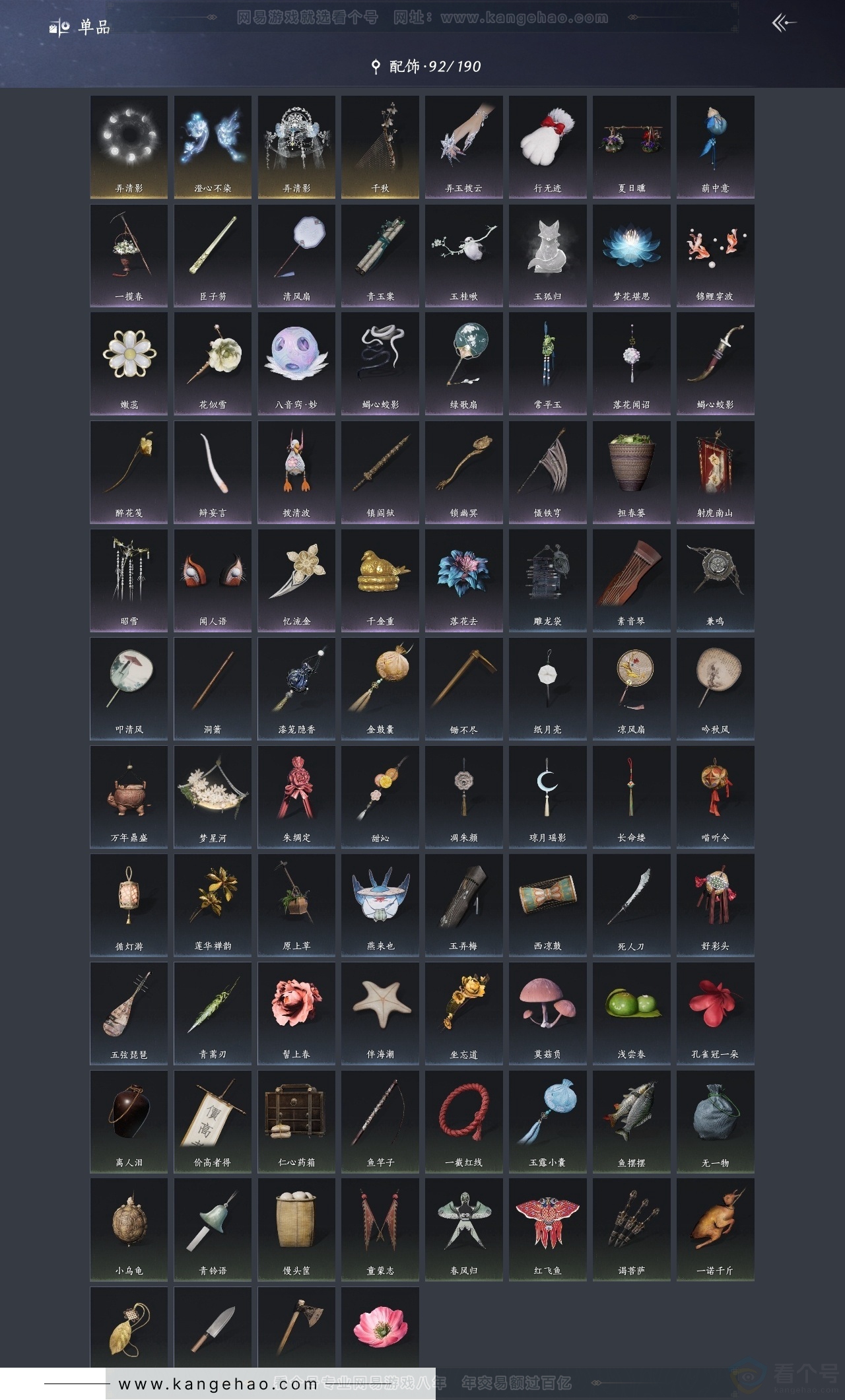
Task: View the 素音琴 zither accessory
Action: (631, 580)
